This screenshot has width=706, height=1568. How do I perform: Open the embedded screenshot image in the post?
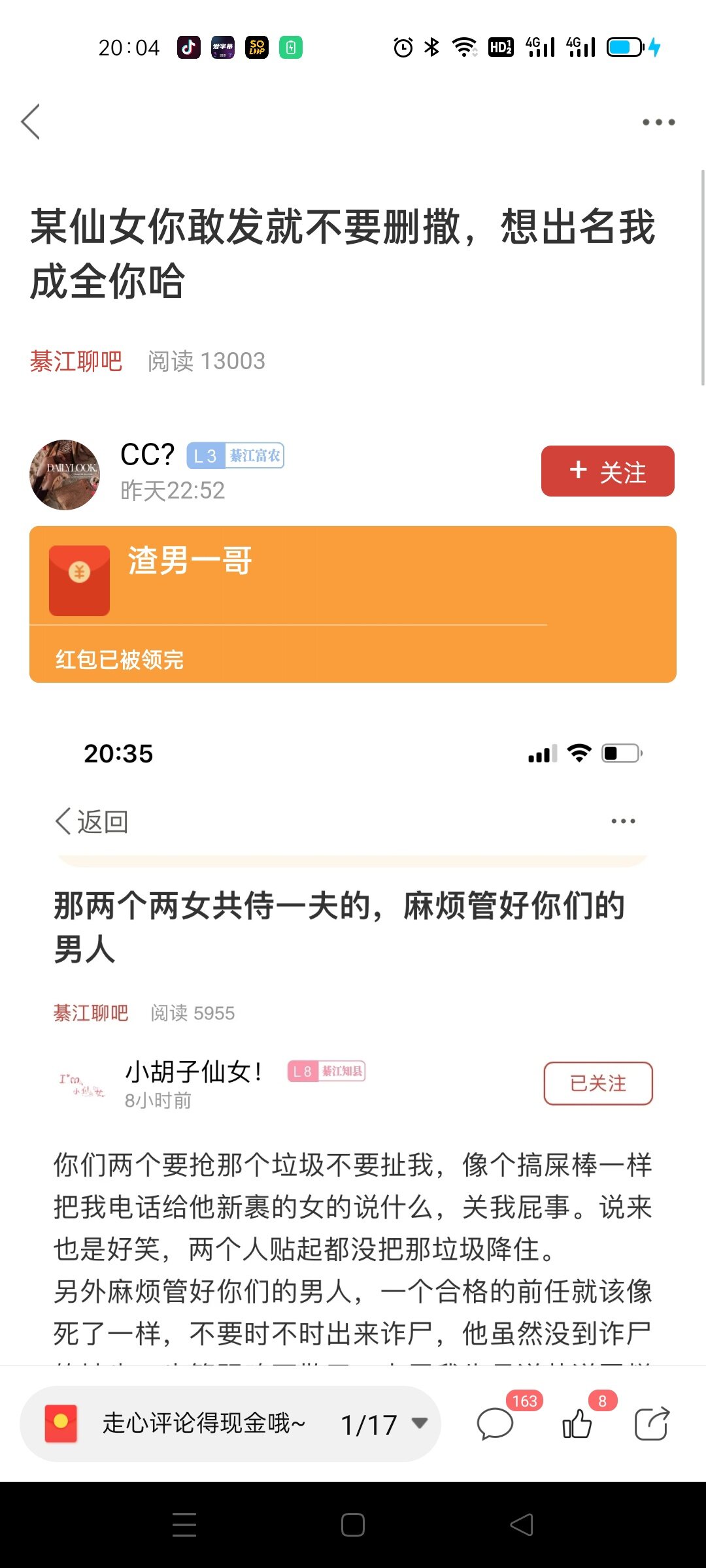click(352, 1045)
